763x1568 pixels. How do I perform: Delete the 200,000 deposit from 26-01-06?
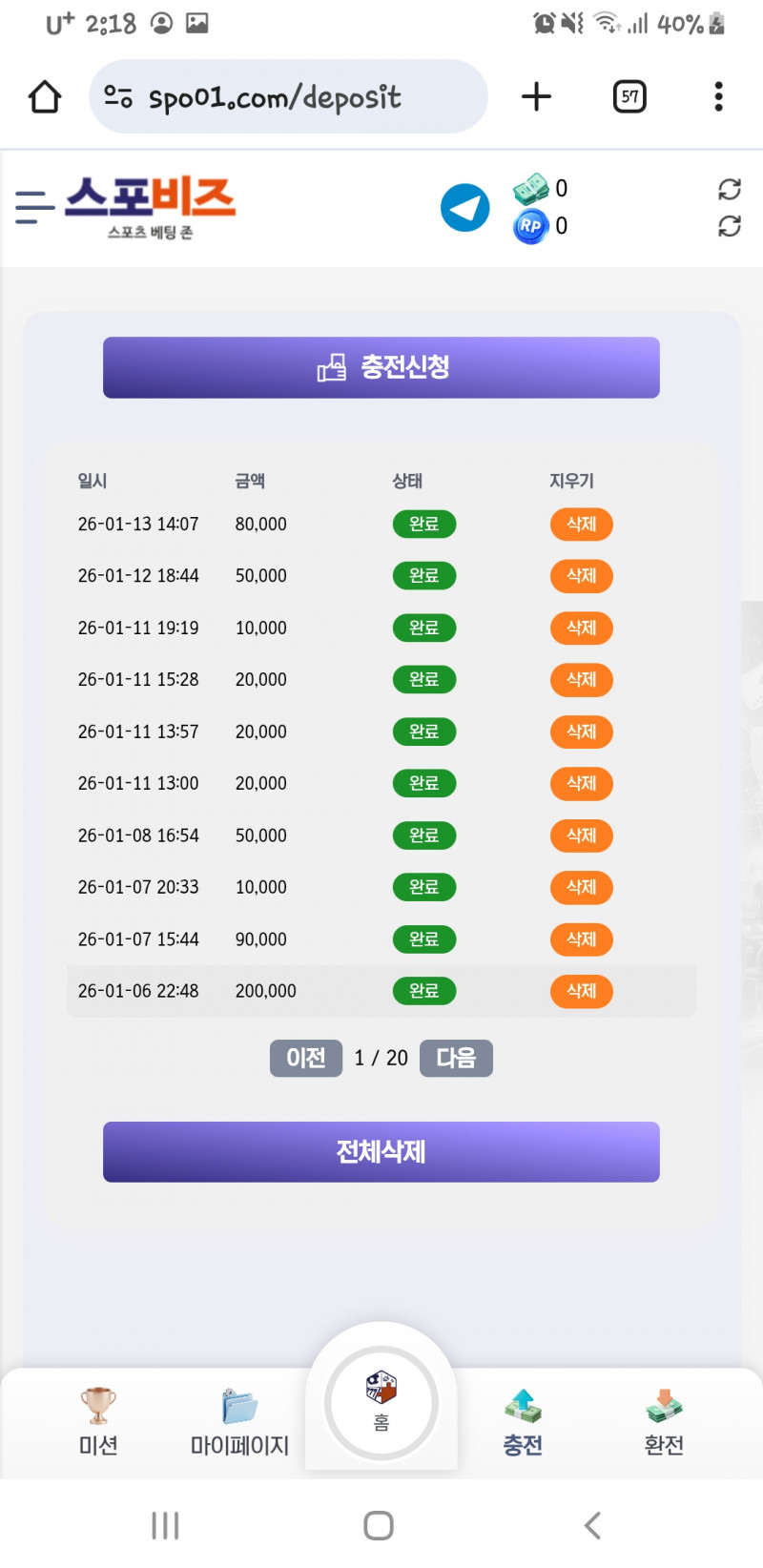[x=581, y=991]
